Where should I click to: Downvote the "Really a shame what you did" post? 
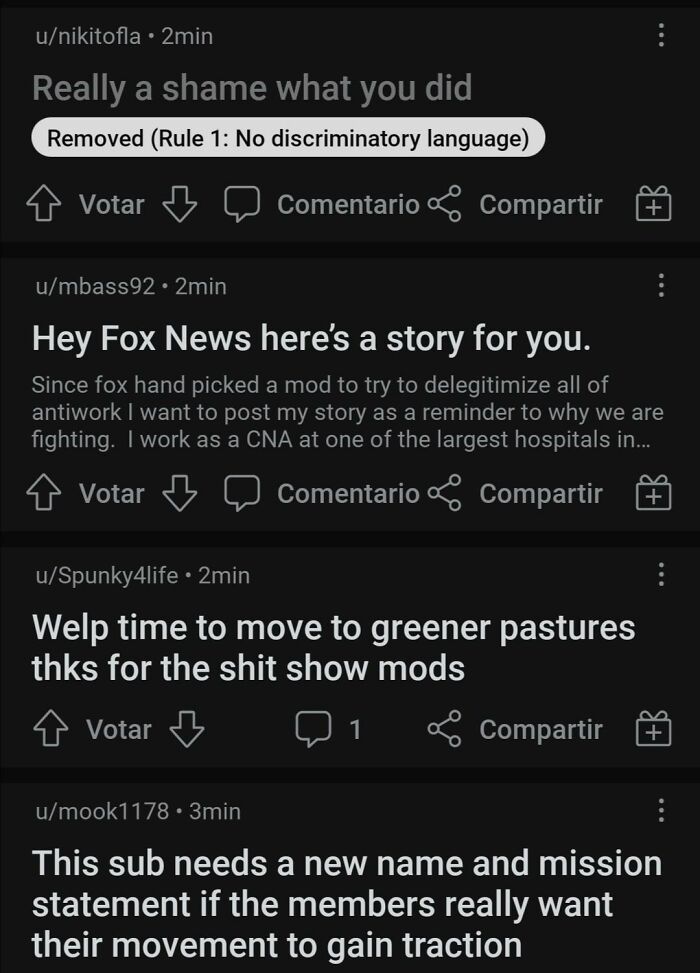click(179, 205)
